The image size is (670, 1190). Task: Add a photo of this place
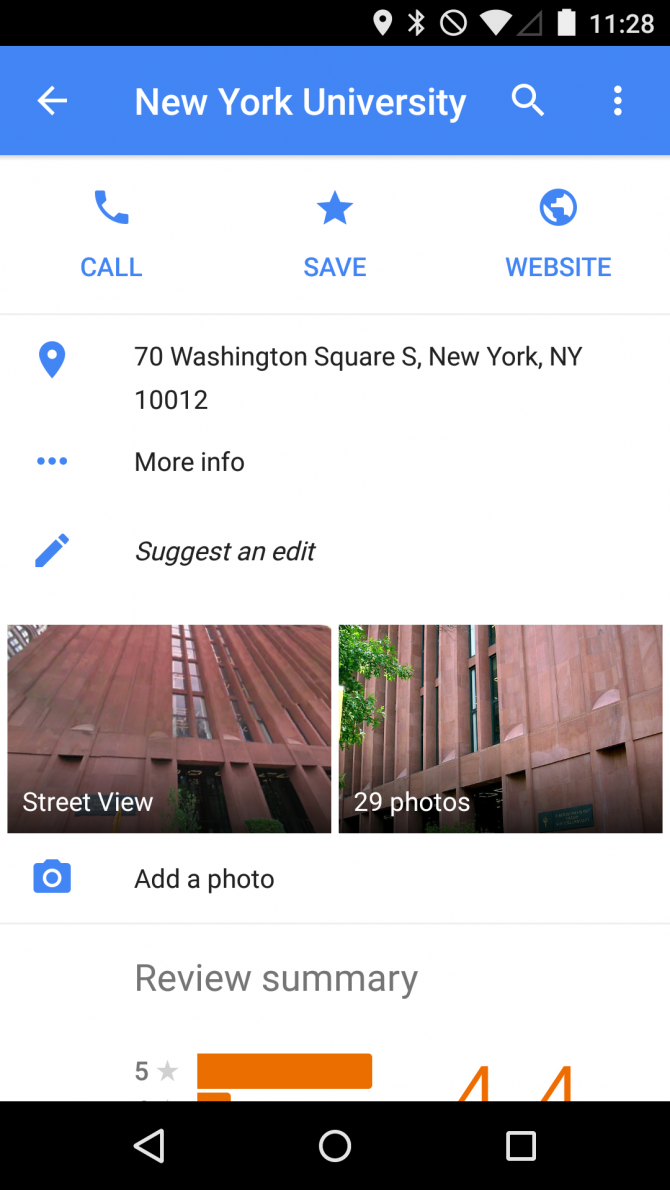tap(204, 879)
